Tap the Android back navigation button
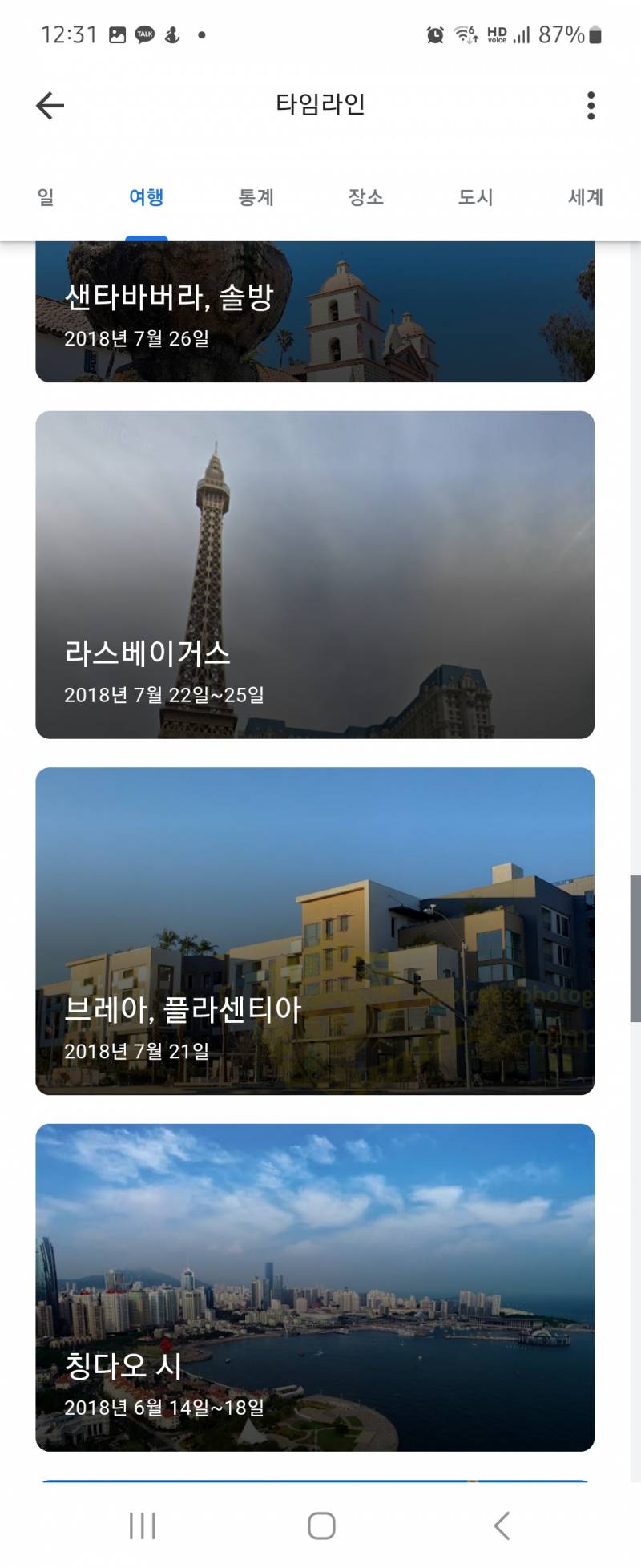 click(501, 1526)
